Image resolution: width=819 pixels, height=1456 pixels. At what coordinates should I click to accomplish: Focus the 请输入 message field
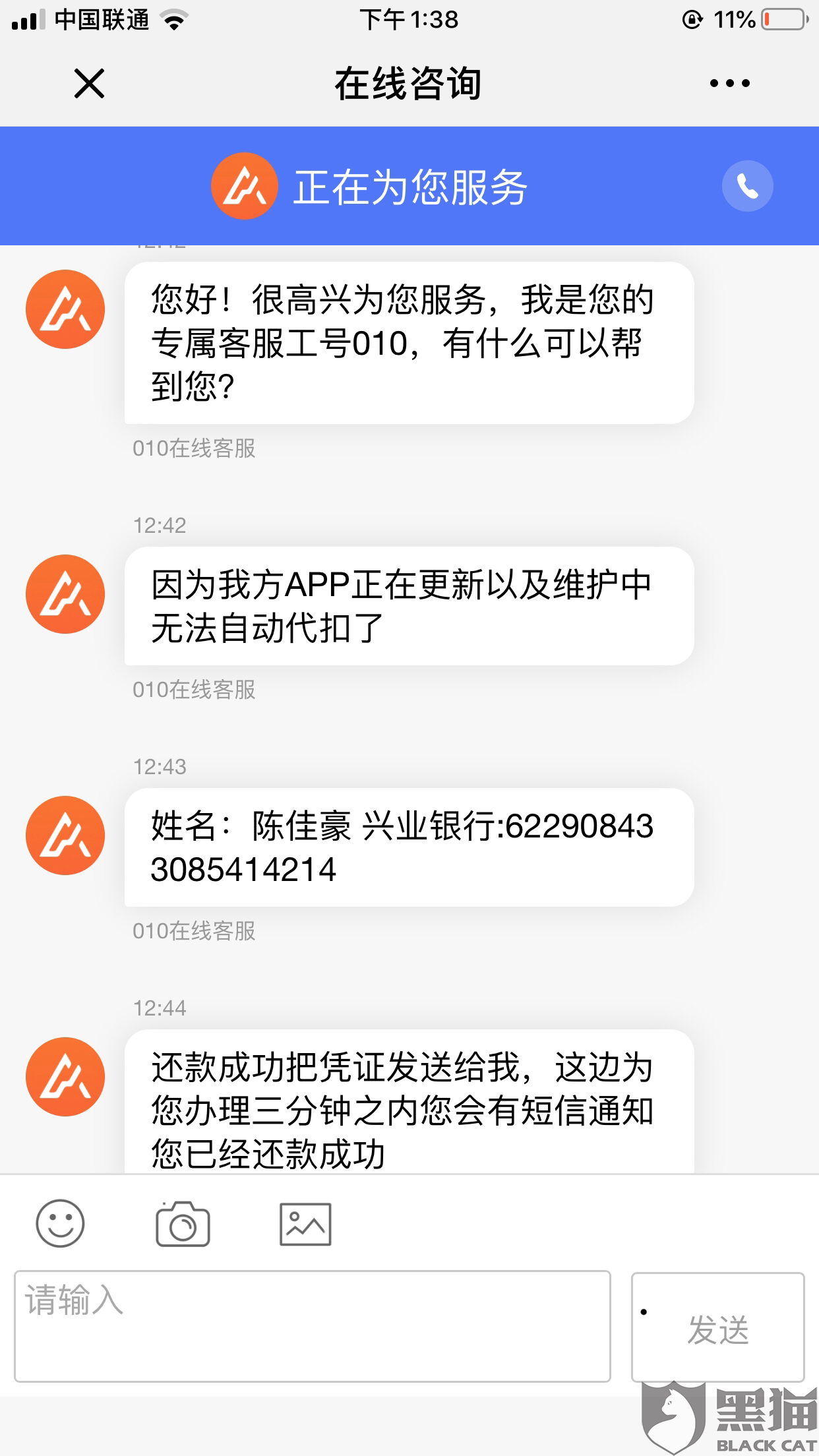[x=313, y=1326]
